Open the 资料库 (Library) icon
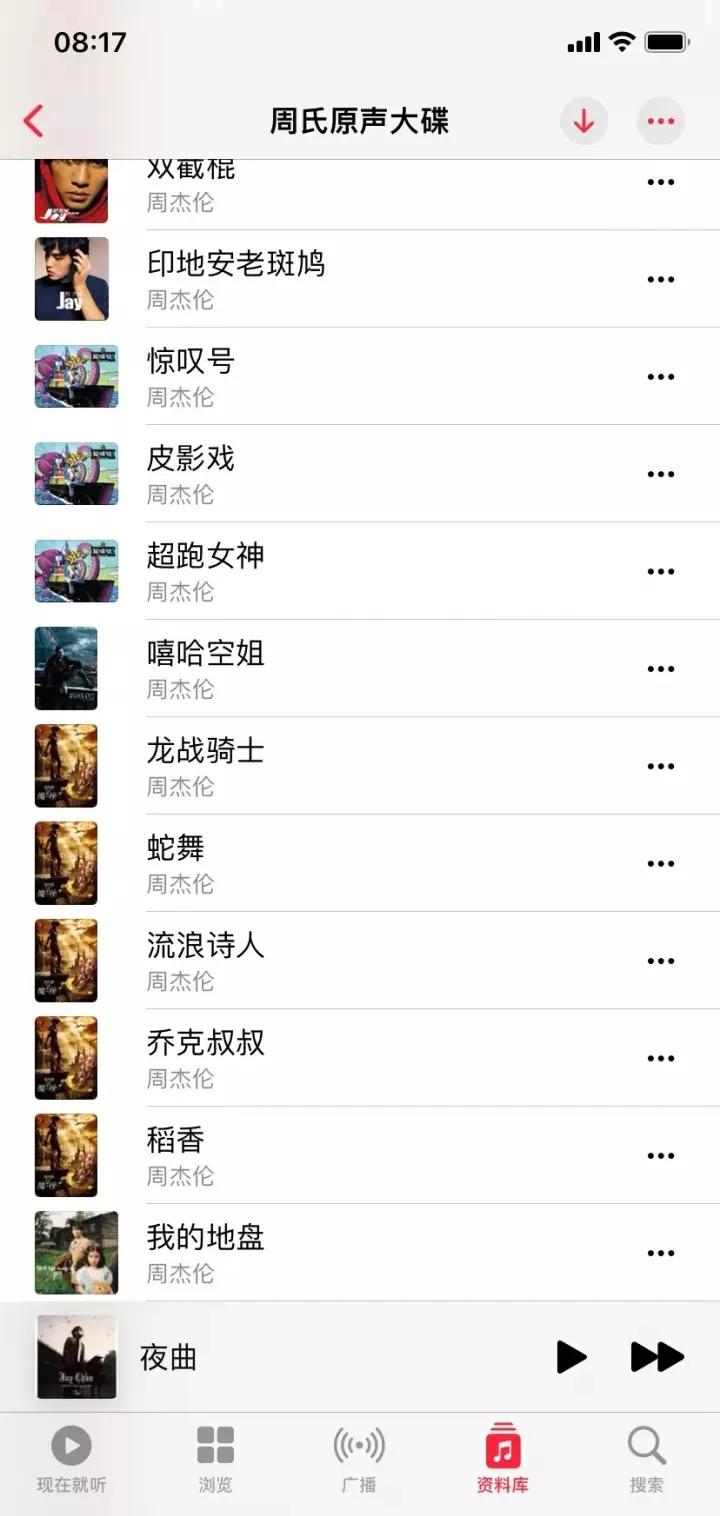 coord(503,1444)
